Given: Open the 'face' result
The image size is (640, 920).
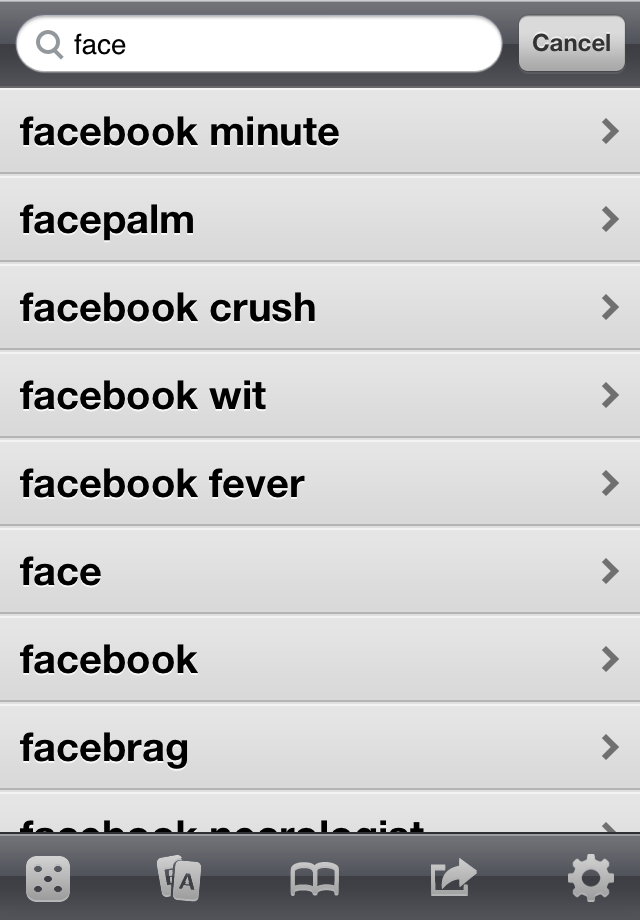Looking at the screenshot, I should [320, 572].
